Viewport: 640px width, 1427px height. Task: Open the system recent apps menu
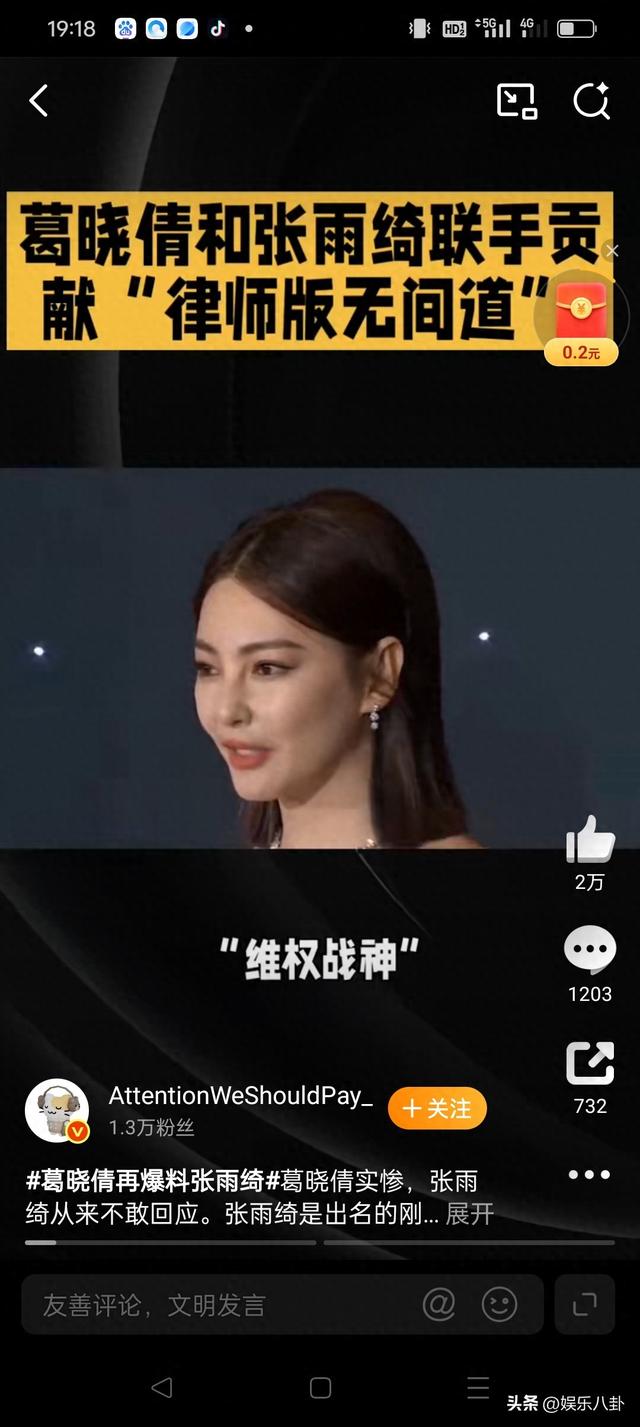(x=478, y=1387)
